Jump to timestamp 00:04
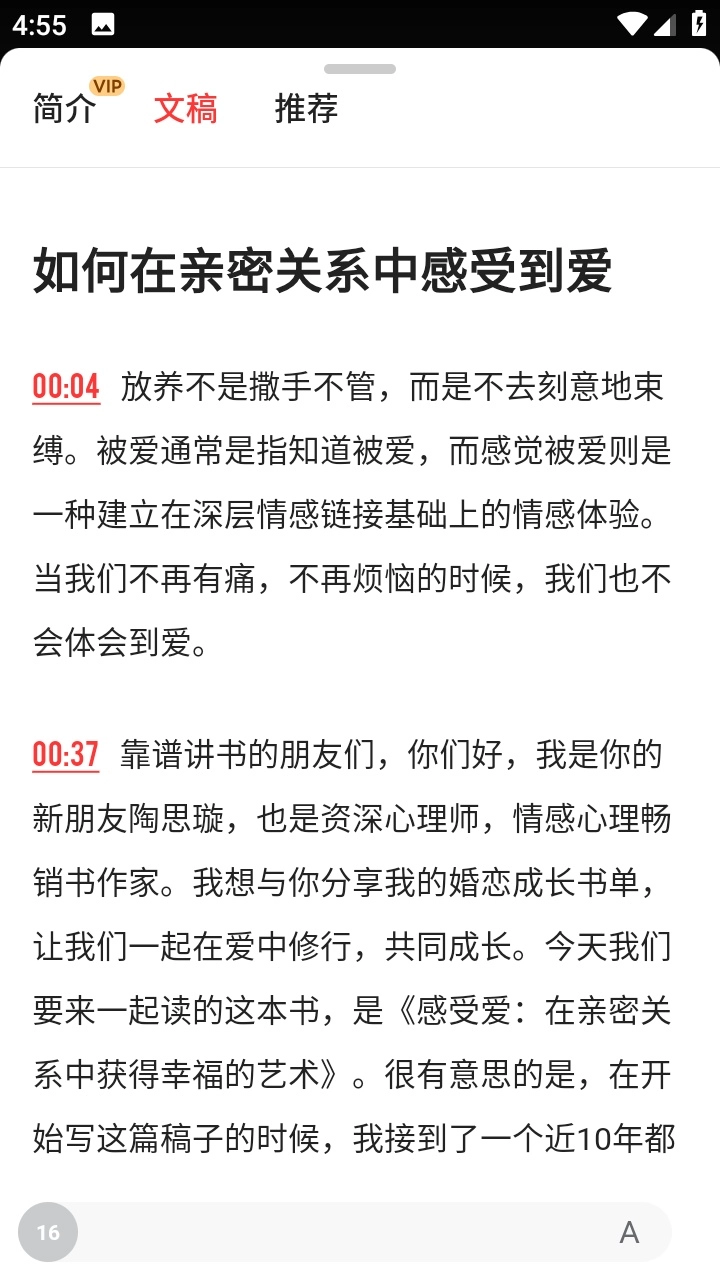This screenshot has width=720, height=1280. pyautogui.click(x=66, y=386)
